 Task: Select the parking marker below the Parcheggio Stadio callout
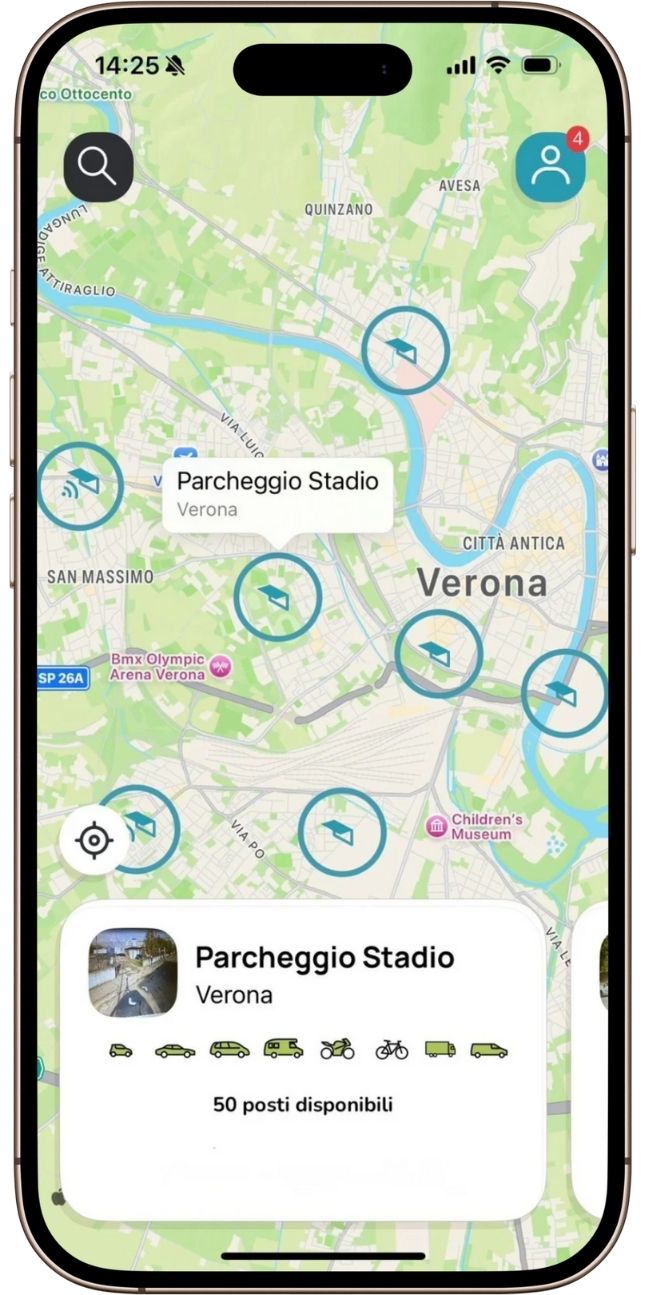277,597
